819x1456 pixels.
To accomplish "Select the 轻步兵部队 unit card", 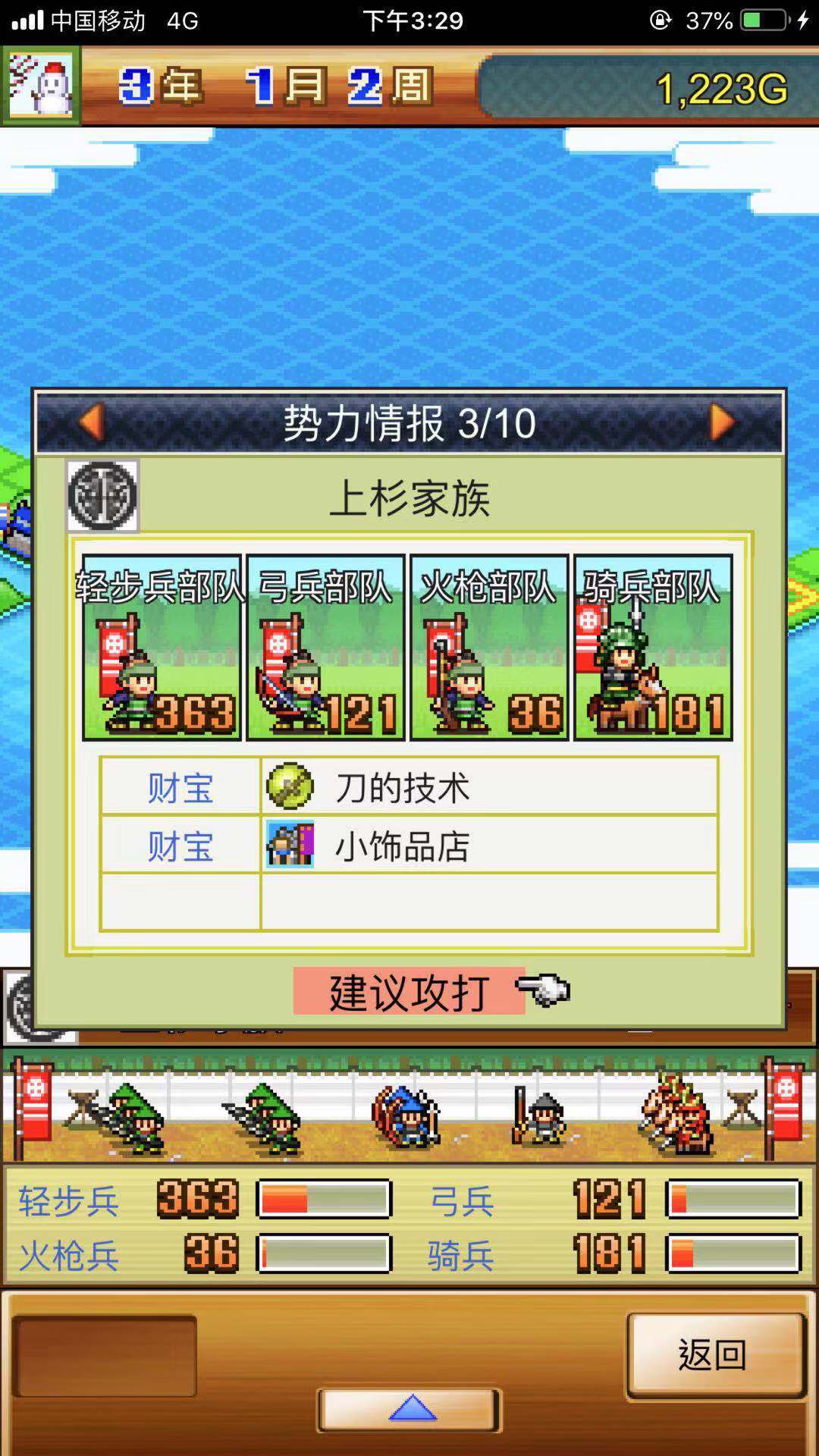I will 162,647.
